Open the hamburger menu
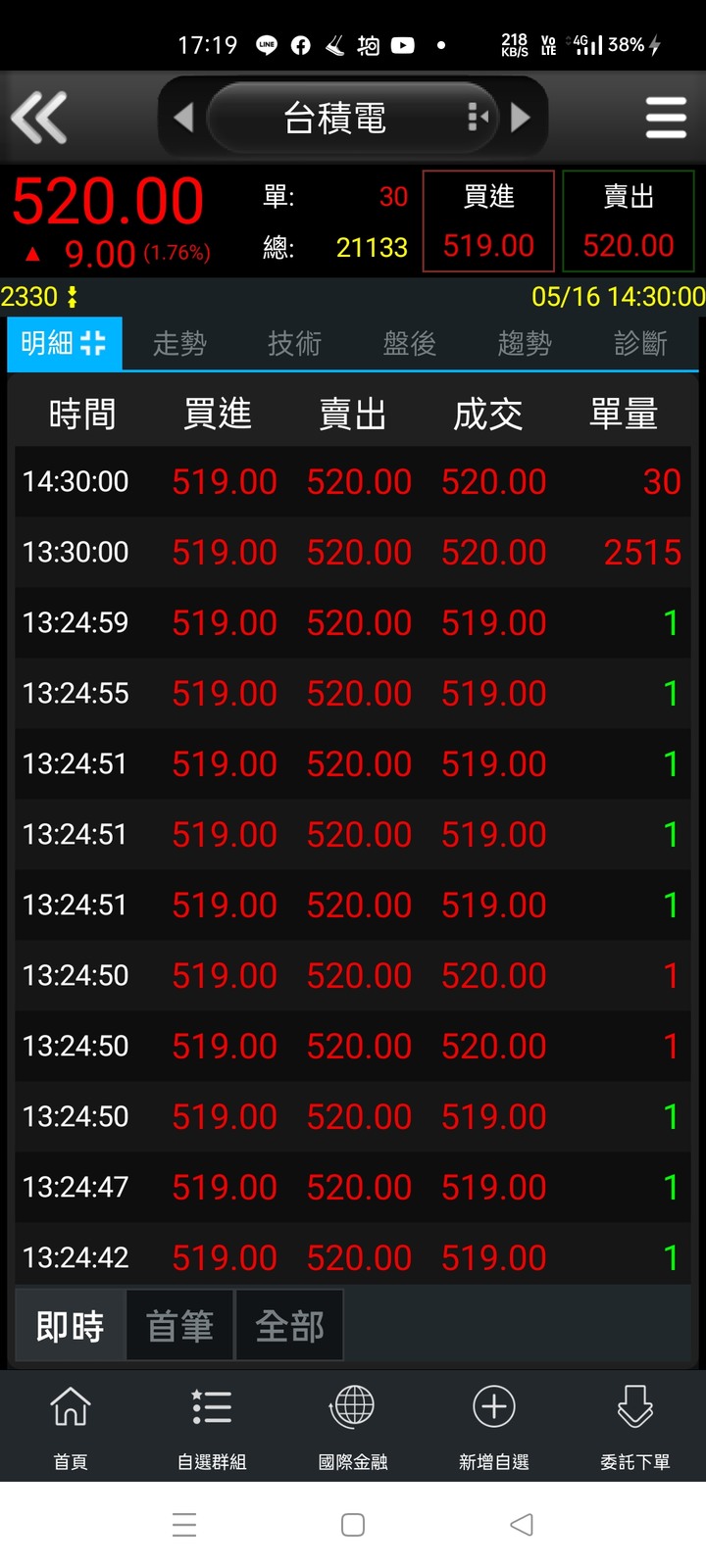The height and width of the screenshot is (1568, 706). pyautogui.click(x=666, y=118)
